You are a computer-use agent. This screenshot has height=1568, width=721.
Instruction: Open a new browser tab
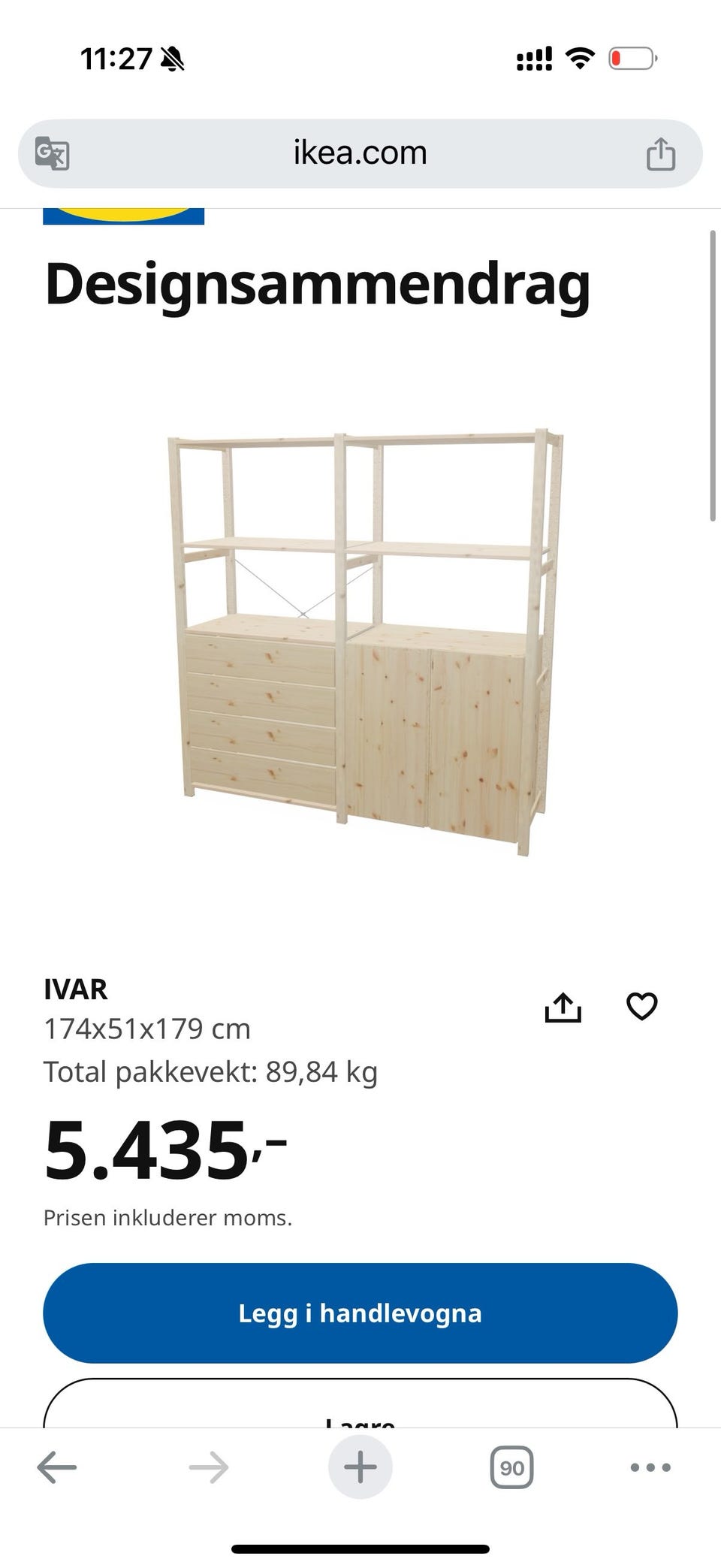tap(360, 1467)
